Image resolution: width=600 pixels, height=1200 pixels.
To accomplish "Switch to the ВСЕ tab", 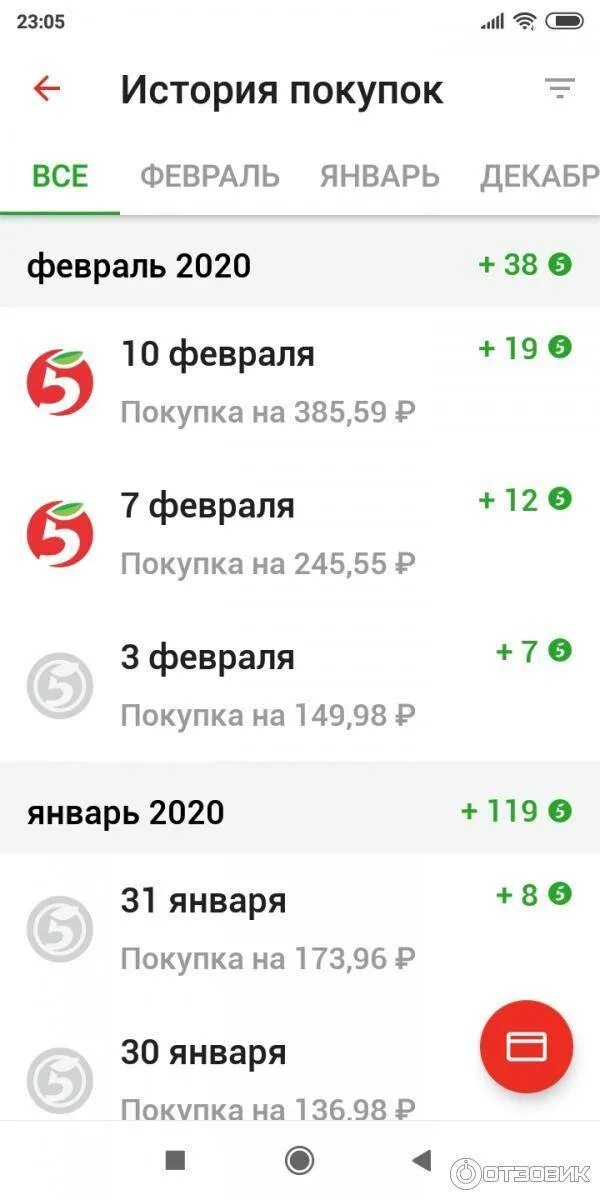I will (x=60, y=177).
